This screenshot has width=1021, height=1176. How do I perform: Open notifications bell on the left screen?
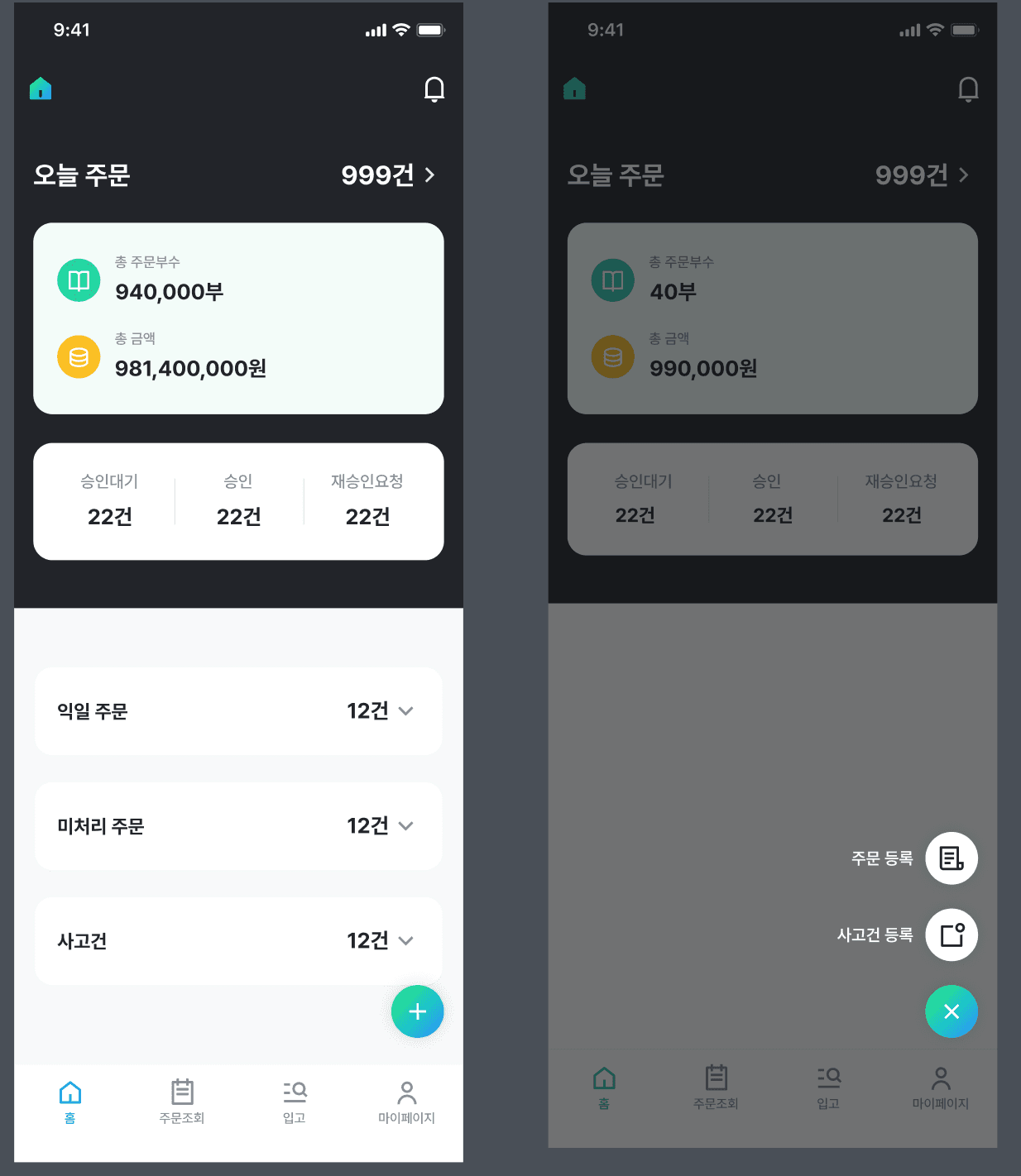coord(434,89)
